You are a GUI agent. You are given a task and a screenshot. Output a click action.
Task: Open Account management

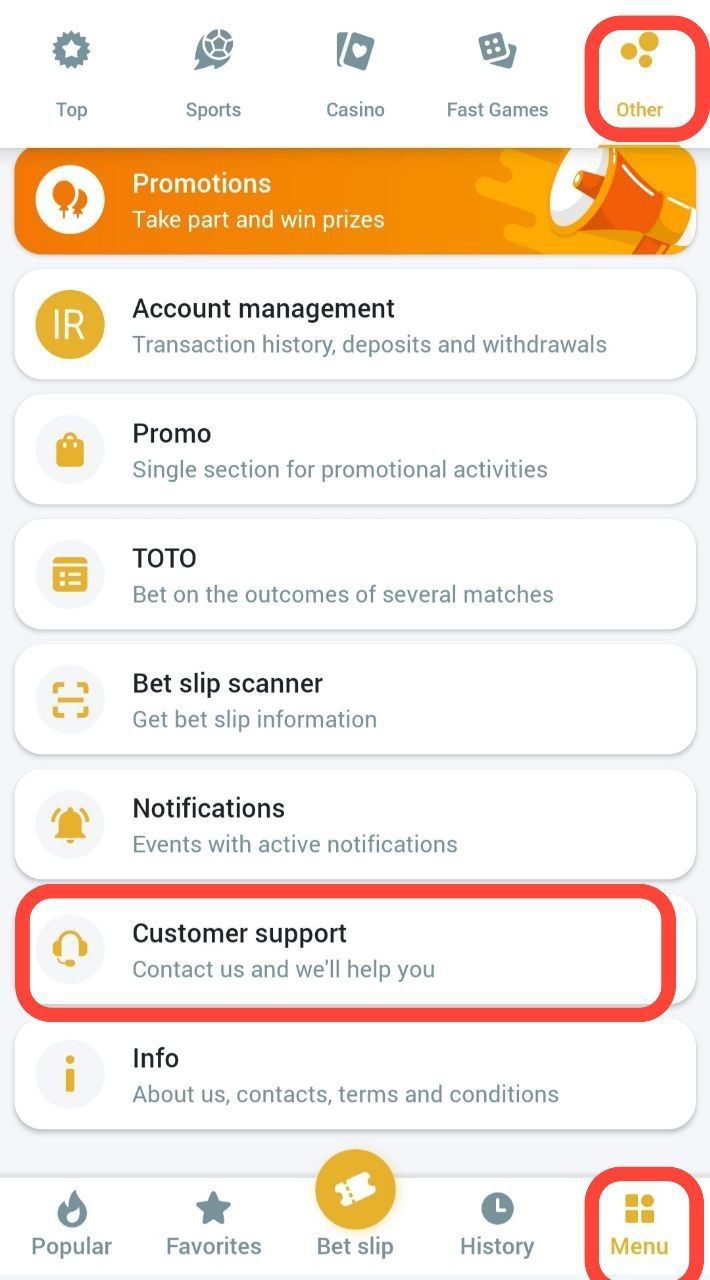click(x=355, y=325)
